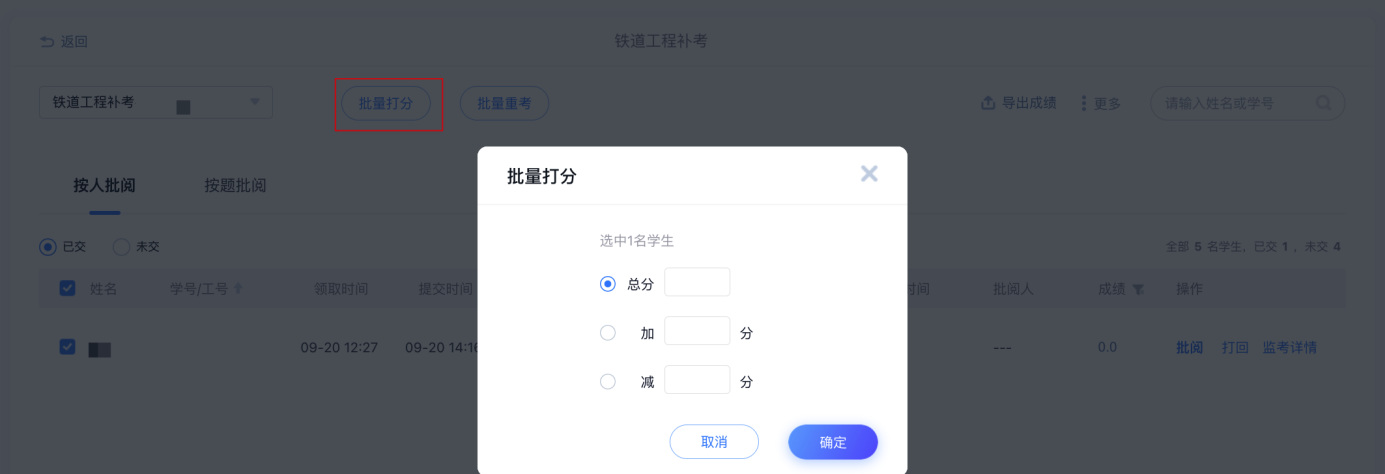Open the 铁道工程补考 dropdown
Image resolution: width=1385 pixels, height=474 pixels.
pos(156,102)
